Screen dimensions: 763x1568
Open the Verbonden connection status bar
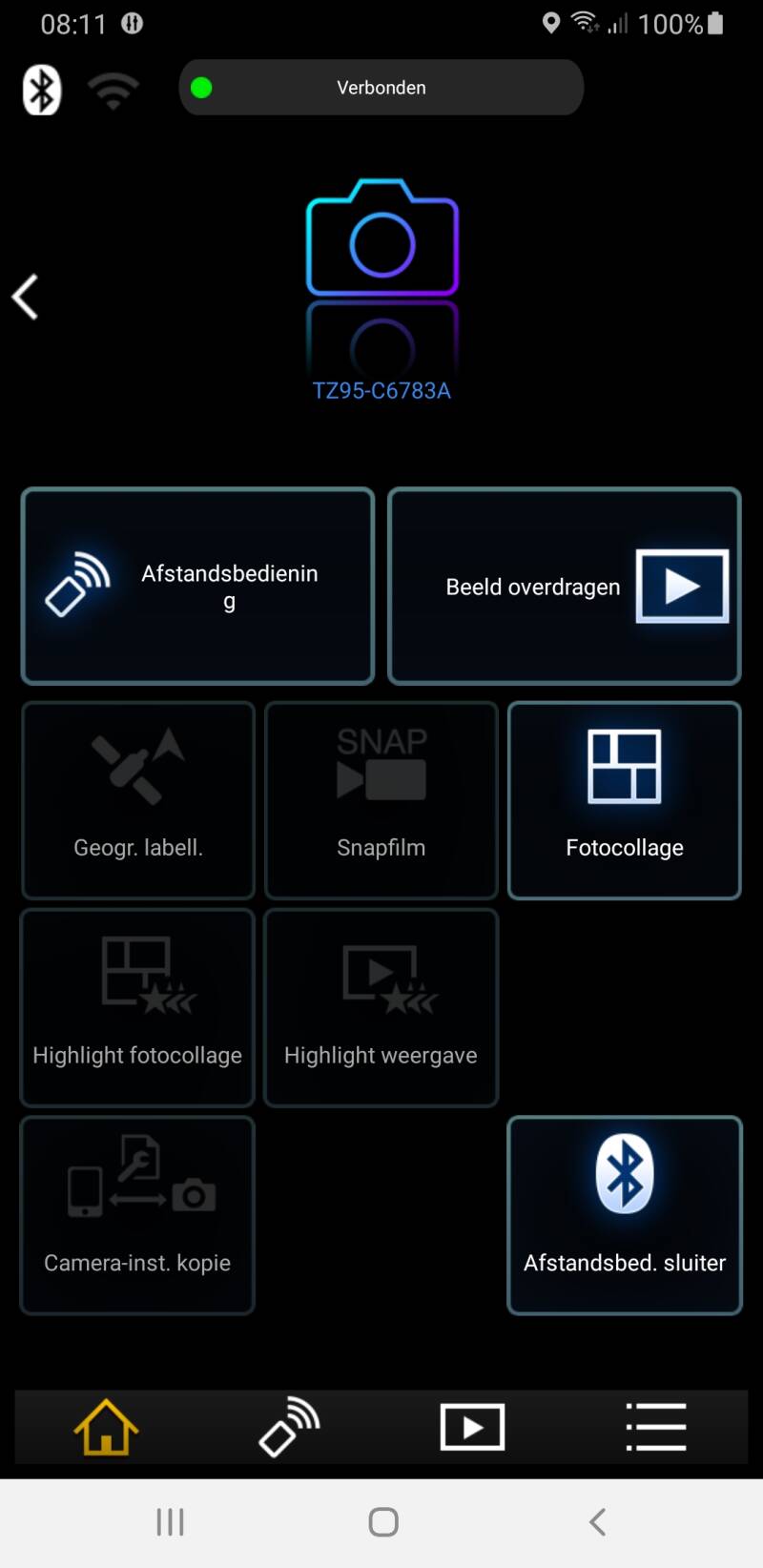(381, 88)
